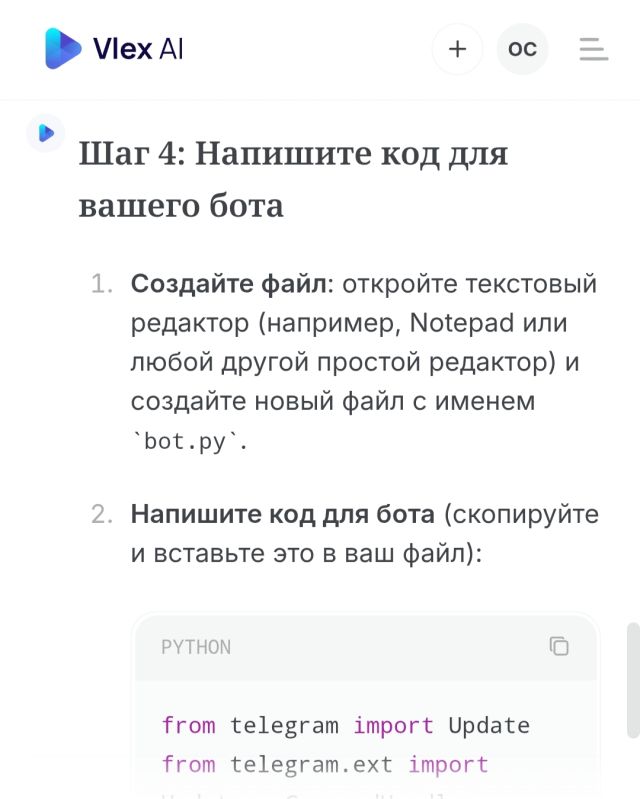Open the hamburger menu
The image size is (640, 799).
[593, 49]
